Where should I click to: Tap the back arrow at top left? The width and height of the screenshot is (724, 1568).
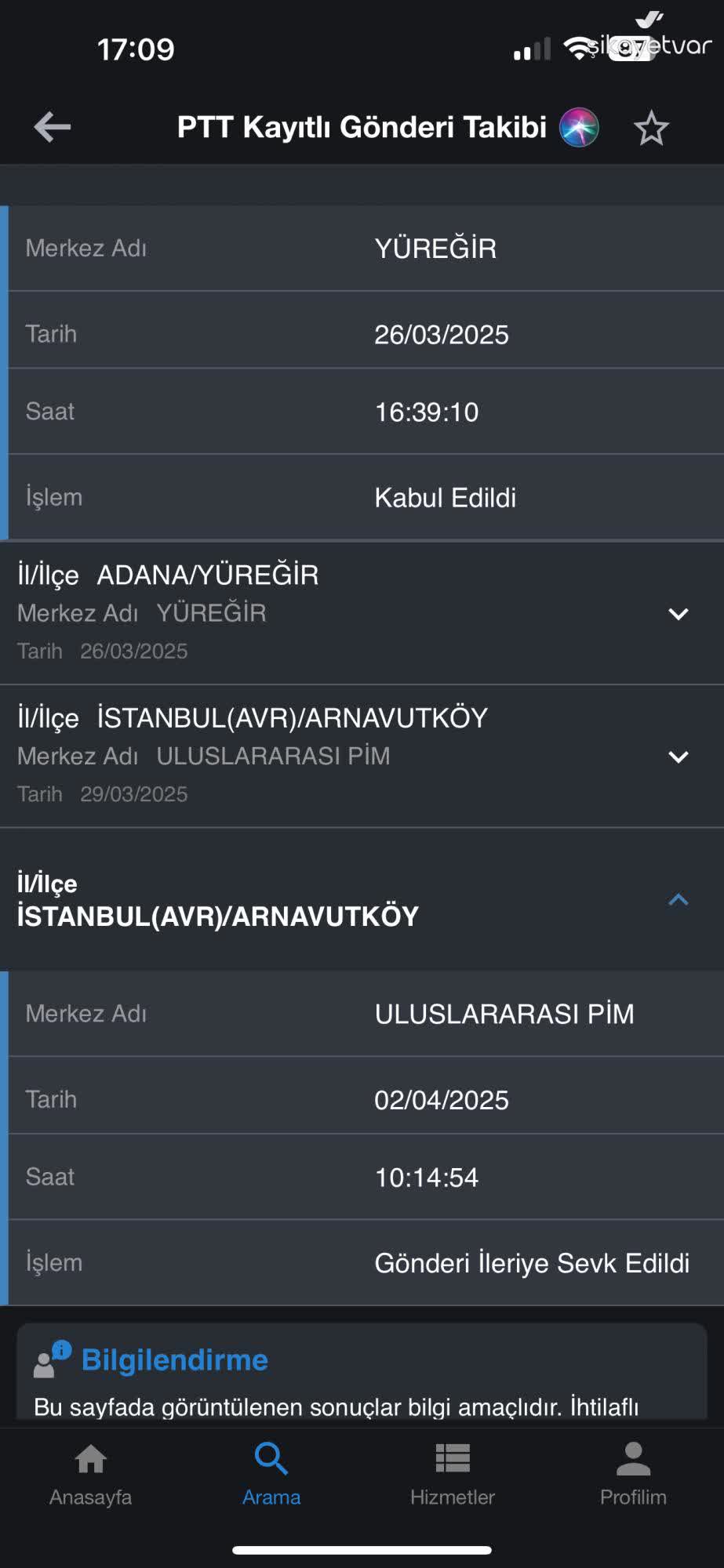tap(50, 126)
